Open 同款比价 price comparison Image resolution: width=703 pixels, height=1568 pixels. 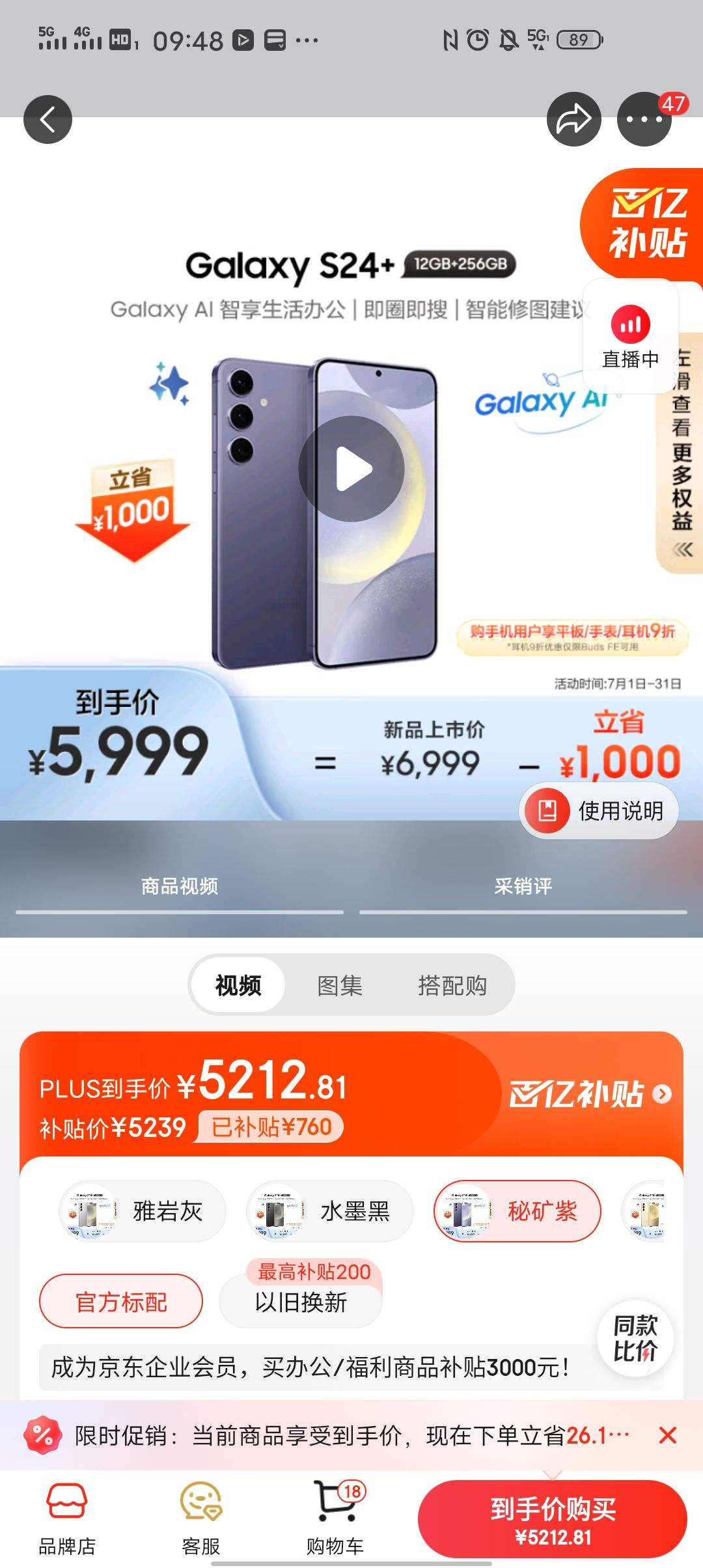click(x=635, y=1337)
